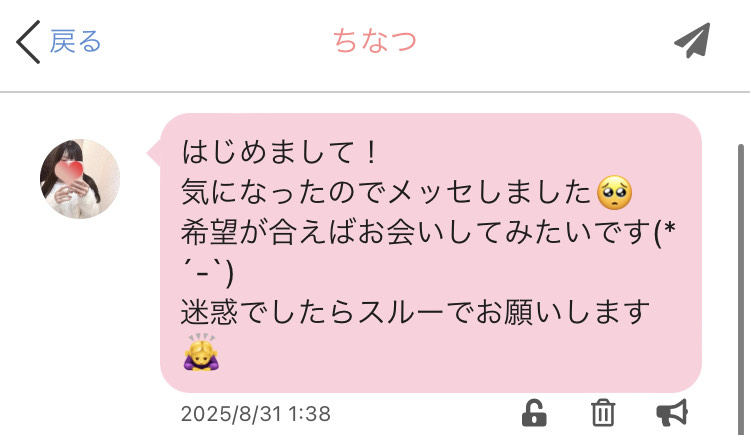Go back with the 戻る button
Screen dimensions: 750x435
click(x=60, y=42)
